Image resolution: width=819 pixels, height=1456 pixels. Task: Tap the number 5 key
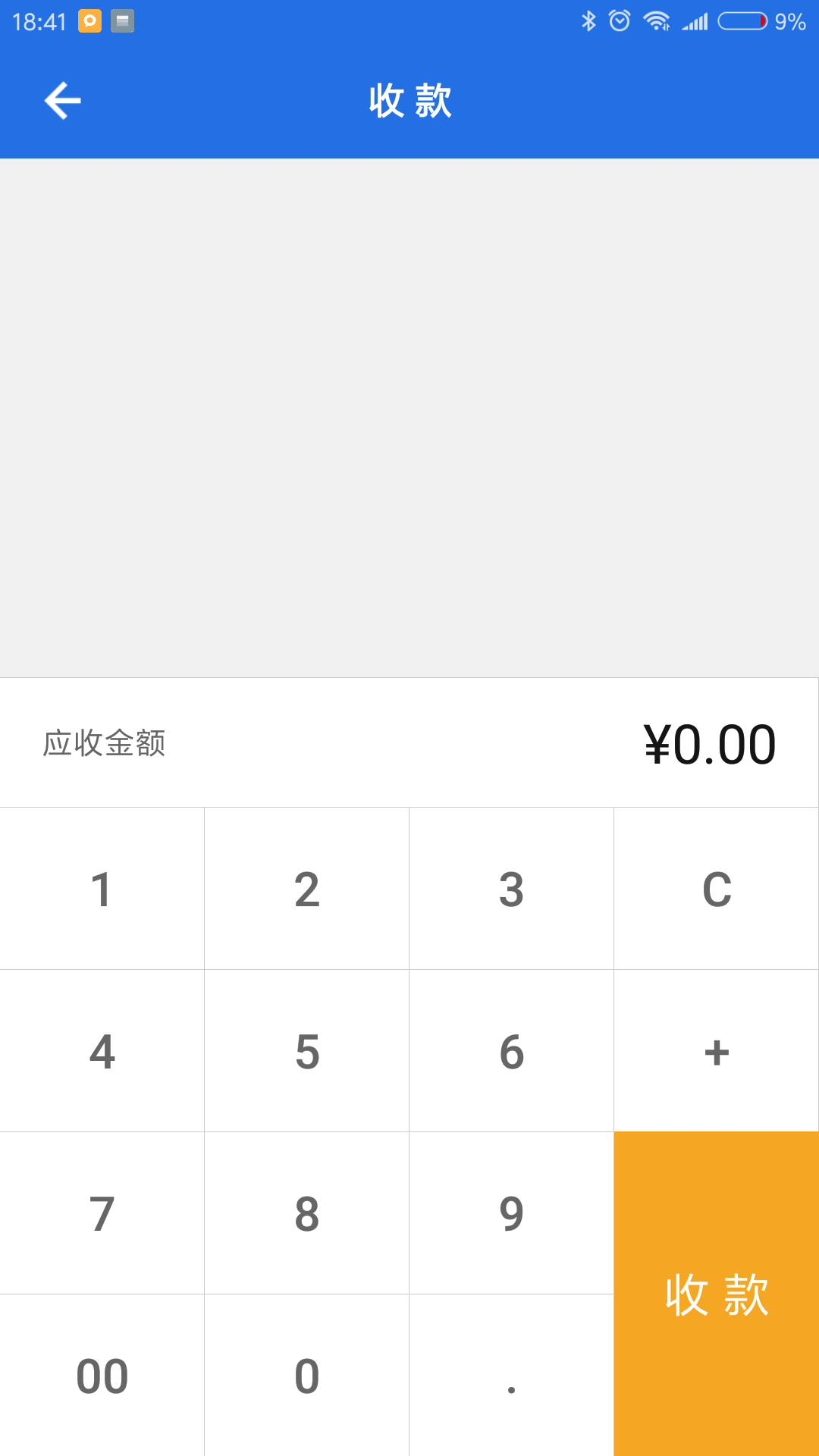pyautogui.click(x=306, y=1051)
